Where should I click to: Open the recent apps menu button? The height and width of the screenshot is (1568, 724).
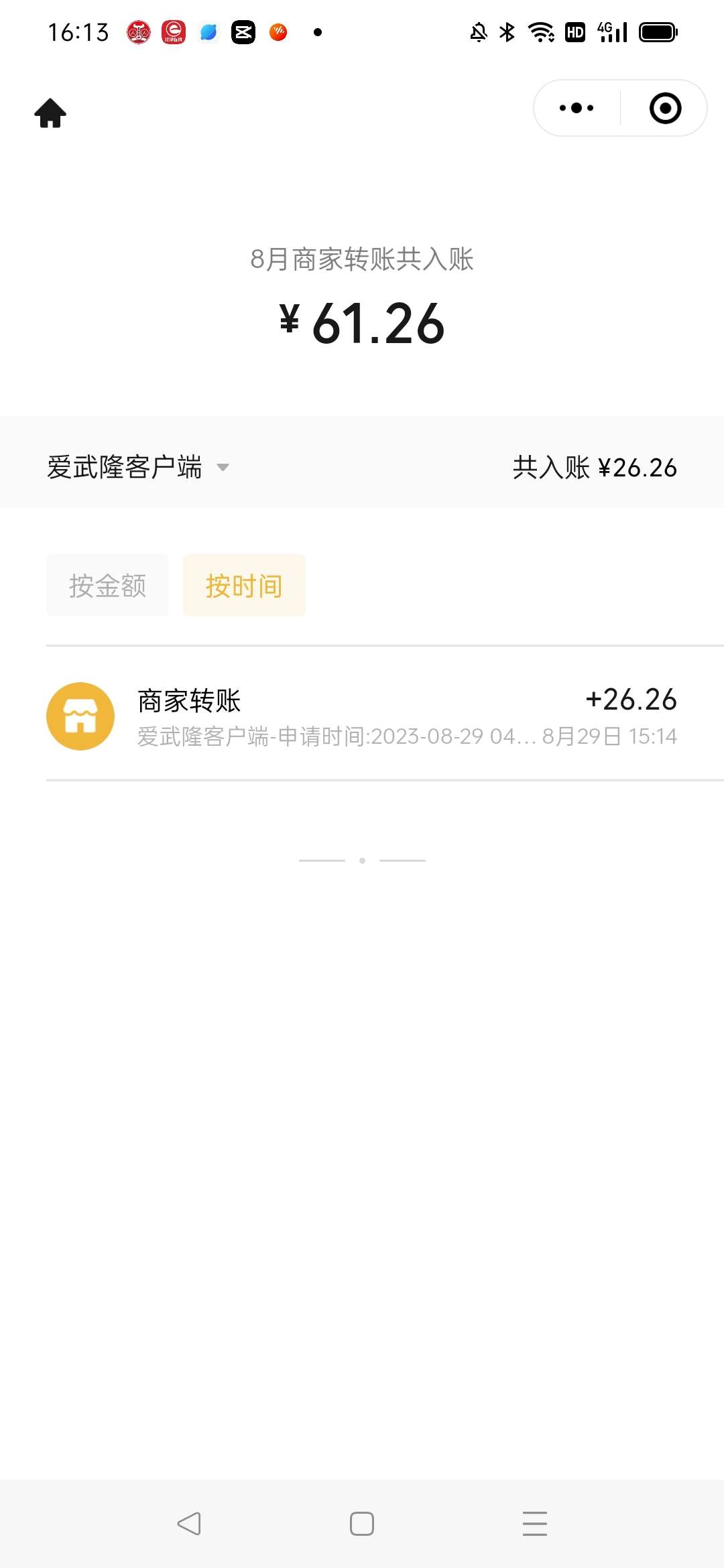pyautogui.click(x=535, y=1523)
